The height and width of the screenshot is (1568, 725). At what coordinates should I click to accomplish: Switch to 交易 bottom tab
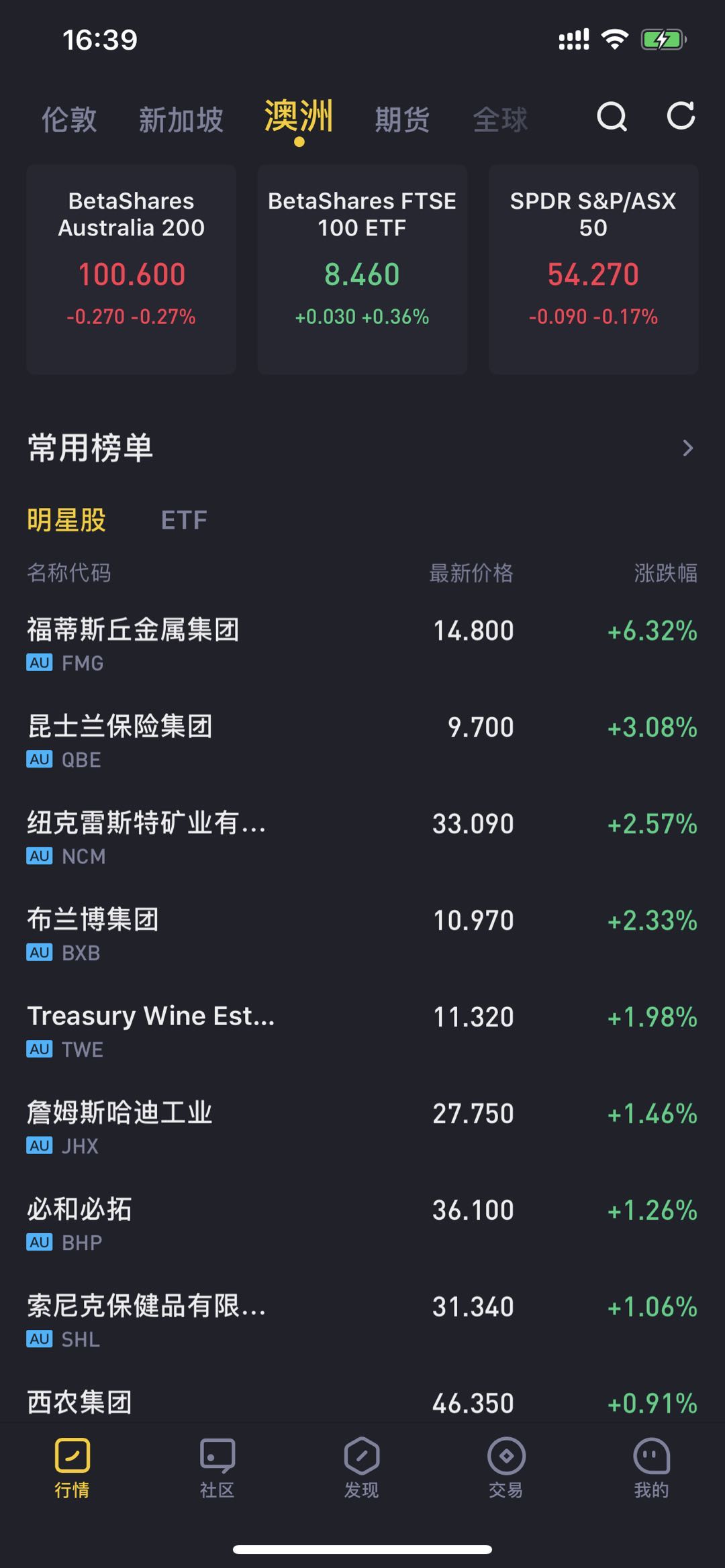click(506, 1468)
